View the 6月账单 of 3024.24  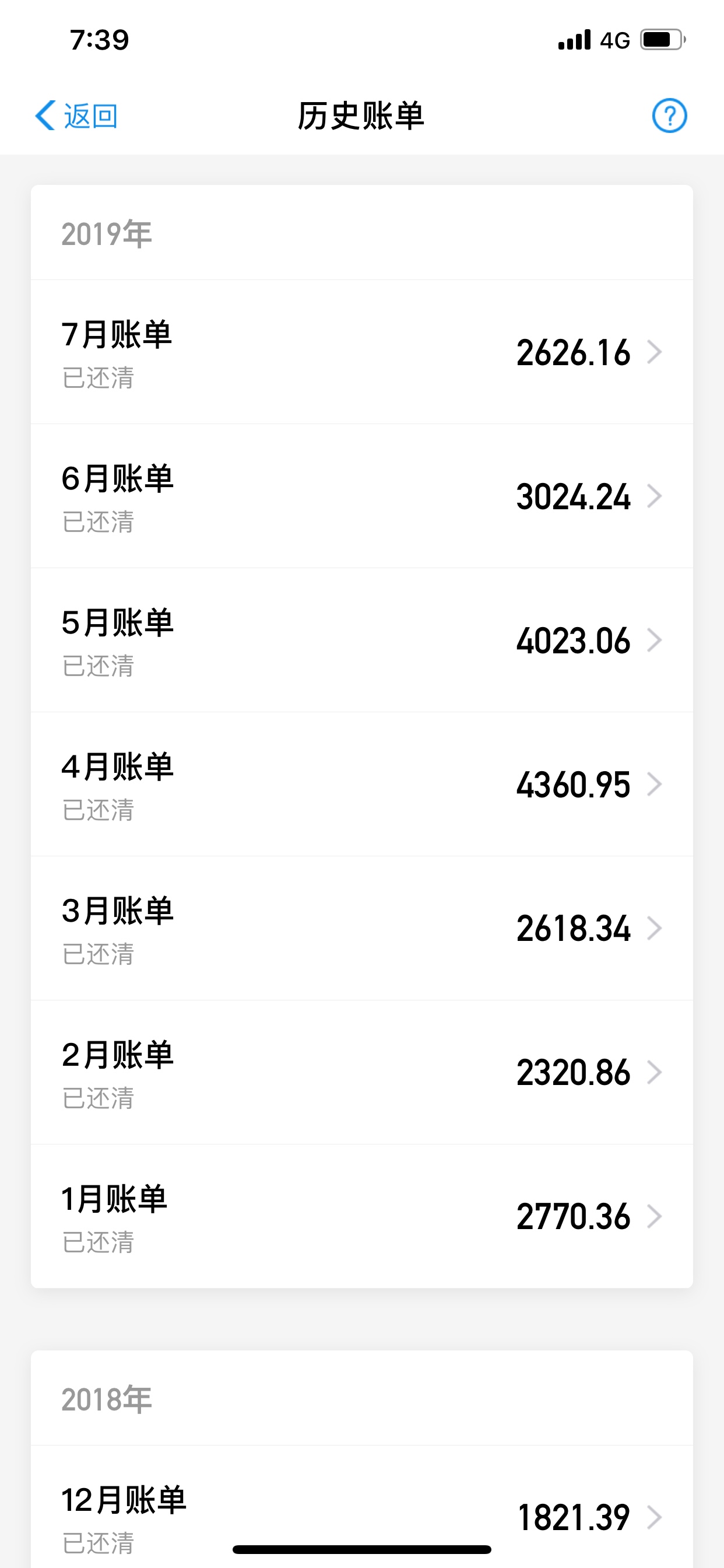[362, 496]
